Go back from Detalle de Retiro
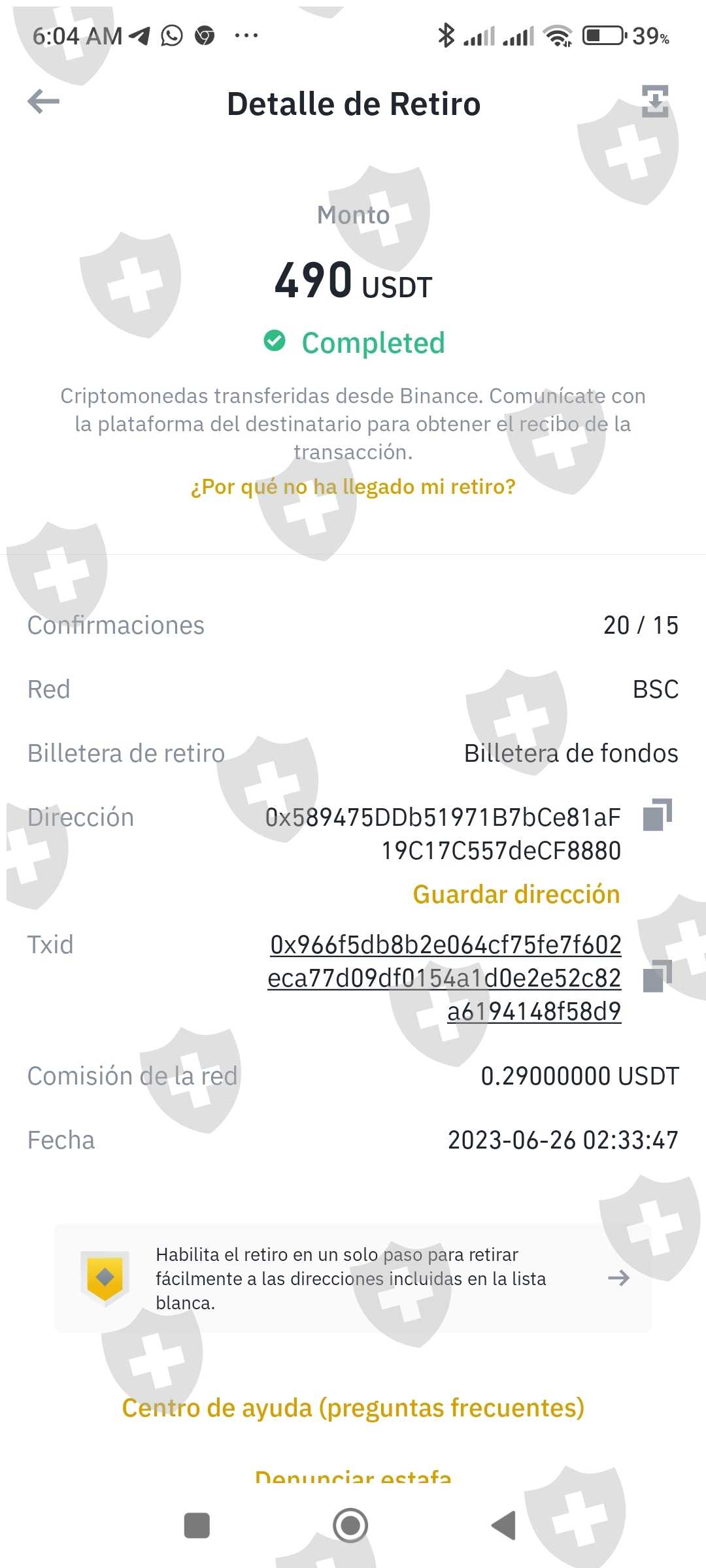Viewport: 706px width, 1568px height. tap(44, 102)
